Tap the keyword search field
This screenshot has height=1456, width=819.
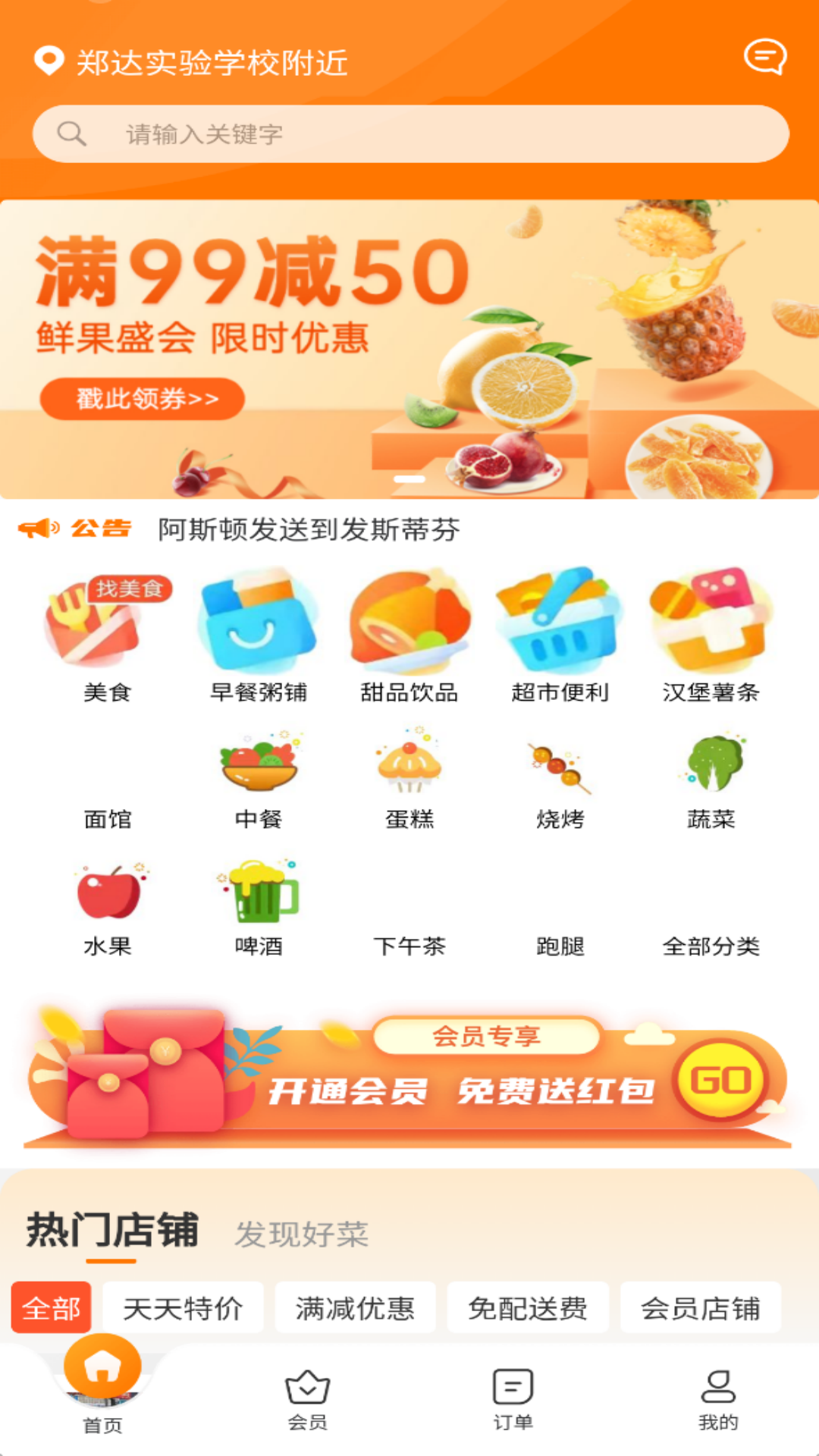(x=409, y=134)
